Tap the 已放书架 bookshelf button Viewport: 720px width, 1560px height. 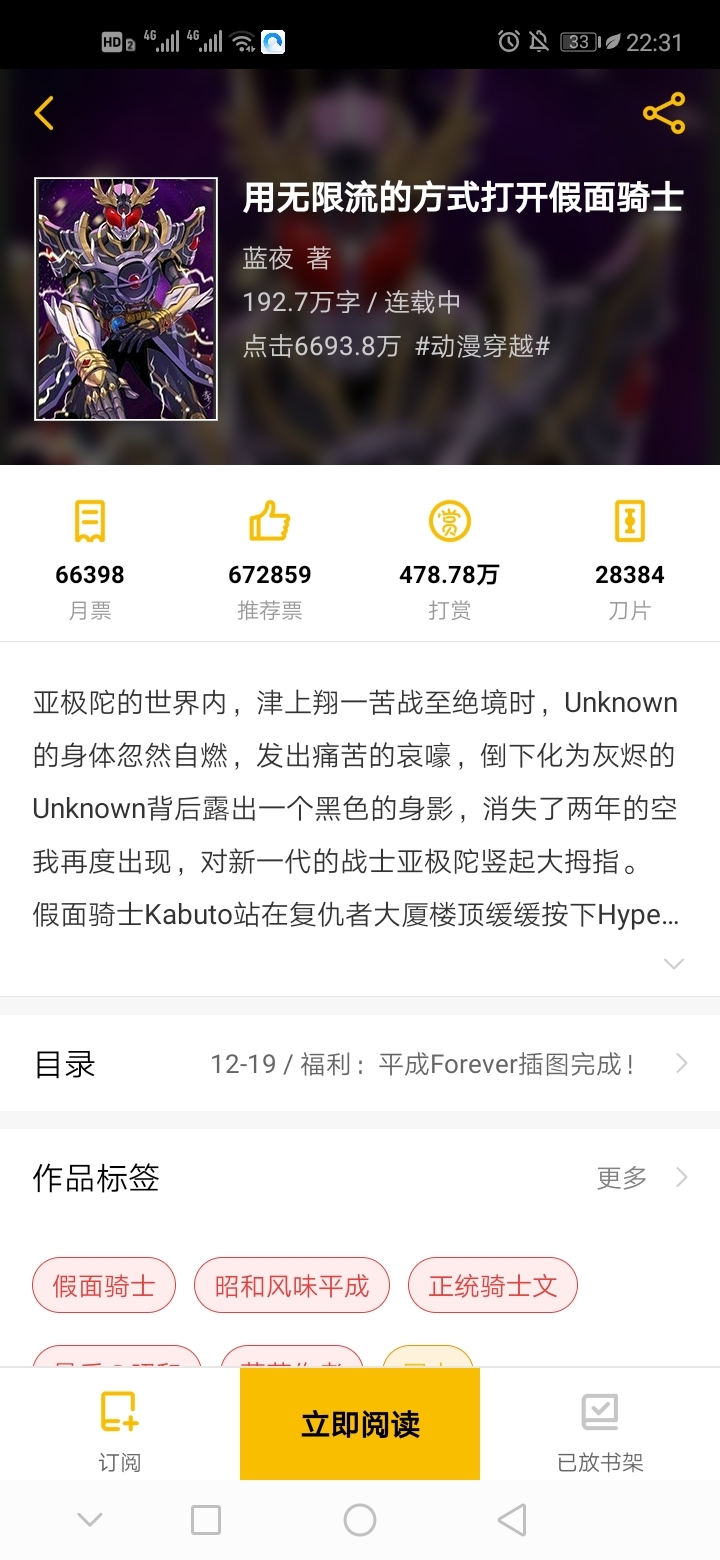pos(600,1430)
